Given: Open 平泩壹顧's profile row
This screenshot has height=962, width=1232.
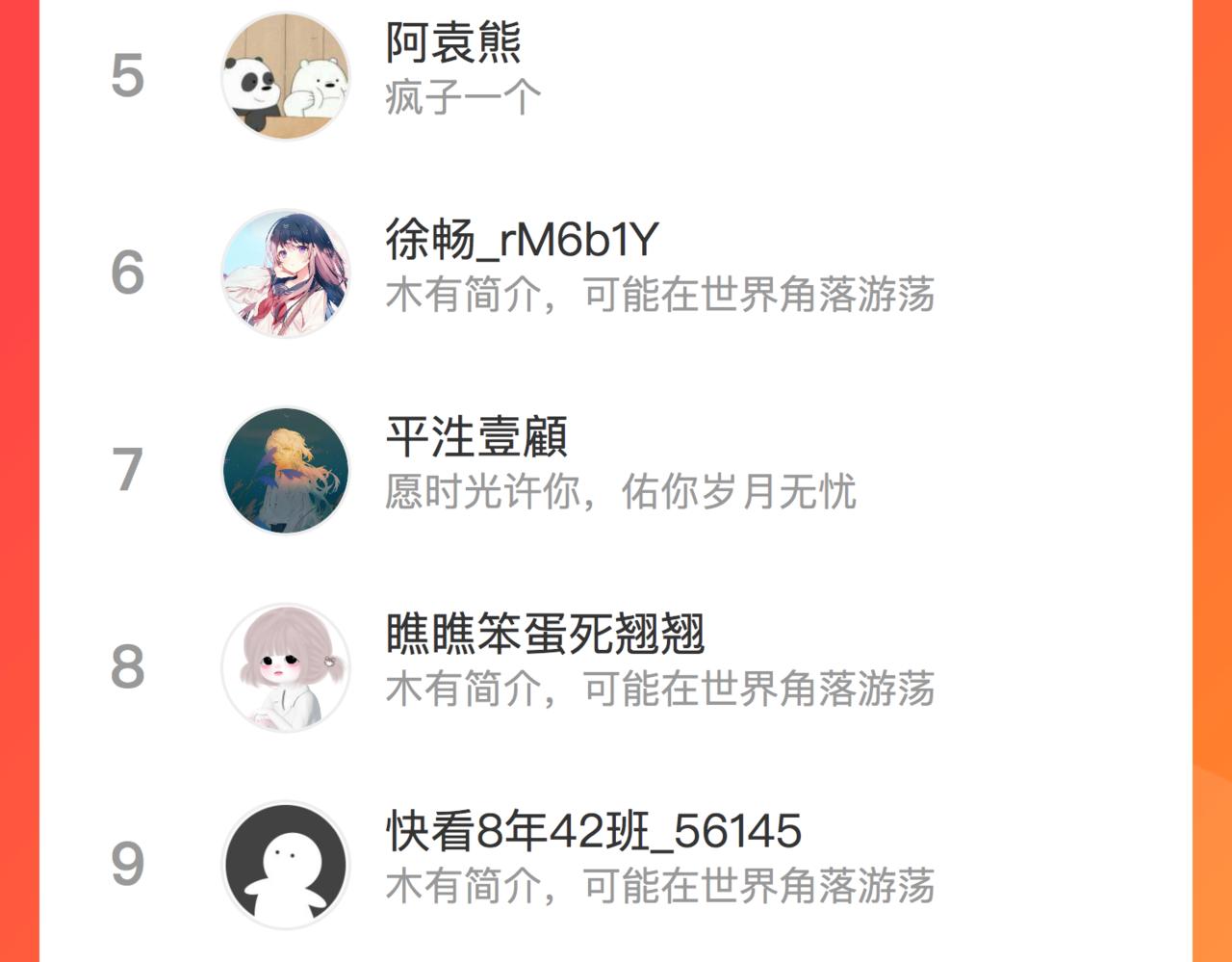Looking at the screenshot, I should coord(616,470).
